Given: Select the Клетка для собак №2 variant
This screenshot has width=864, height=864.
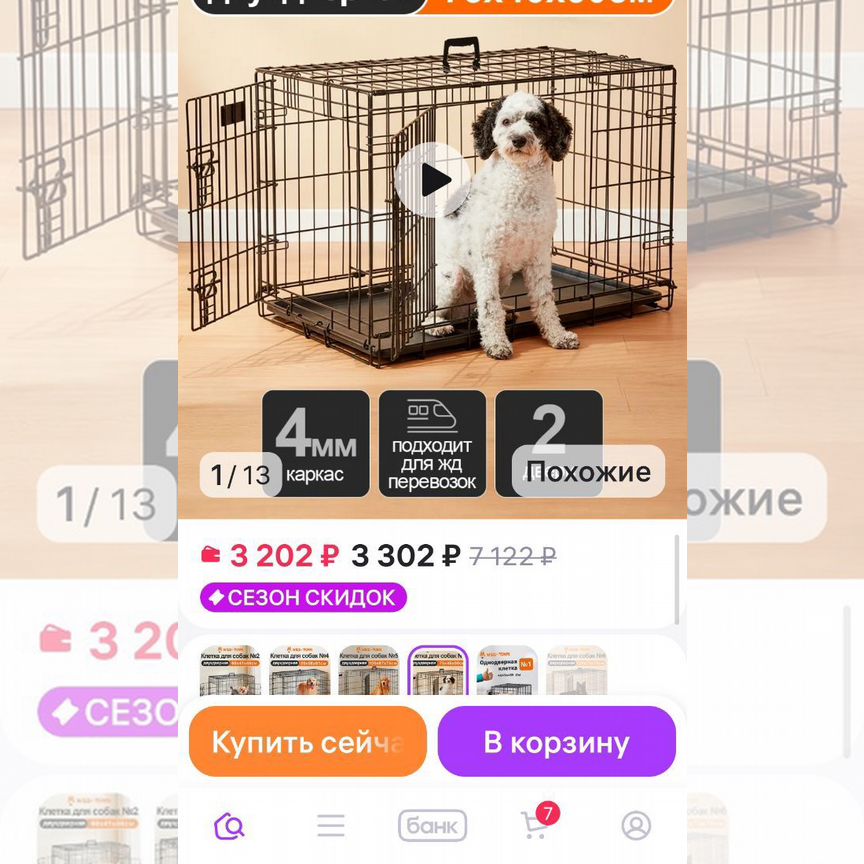Looking at the screenshot, I should tap(230, 670).
